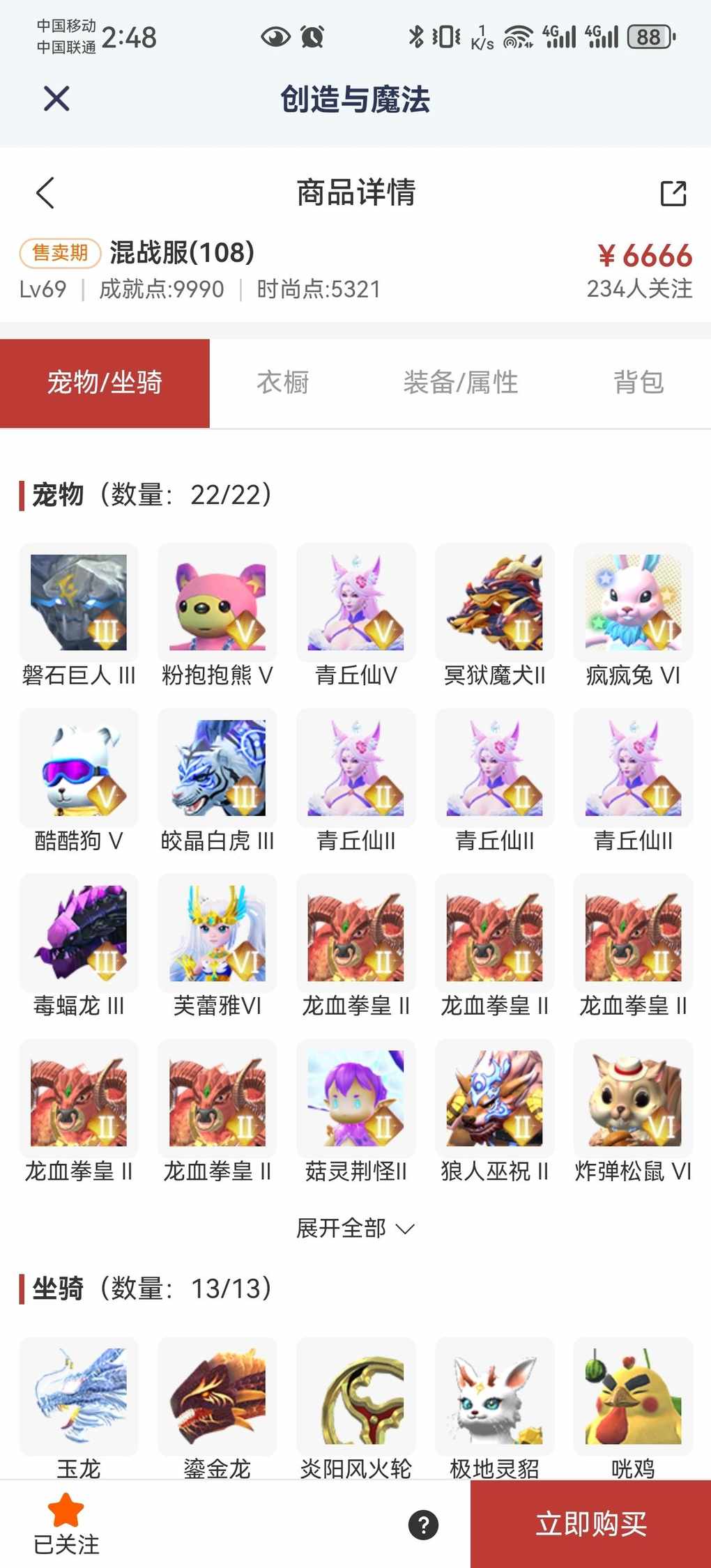Go back from 商品详情
Viewport: 711px width, 1568px height.
45,193
